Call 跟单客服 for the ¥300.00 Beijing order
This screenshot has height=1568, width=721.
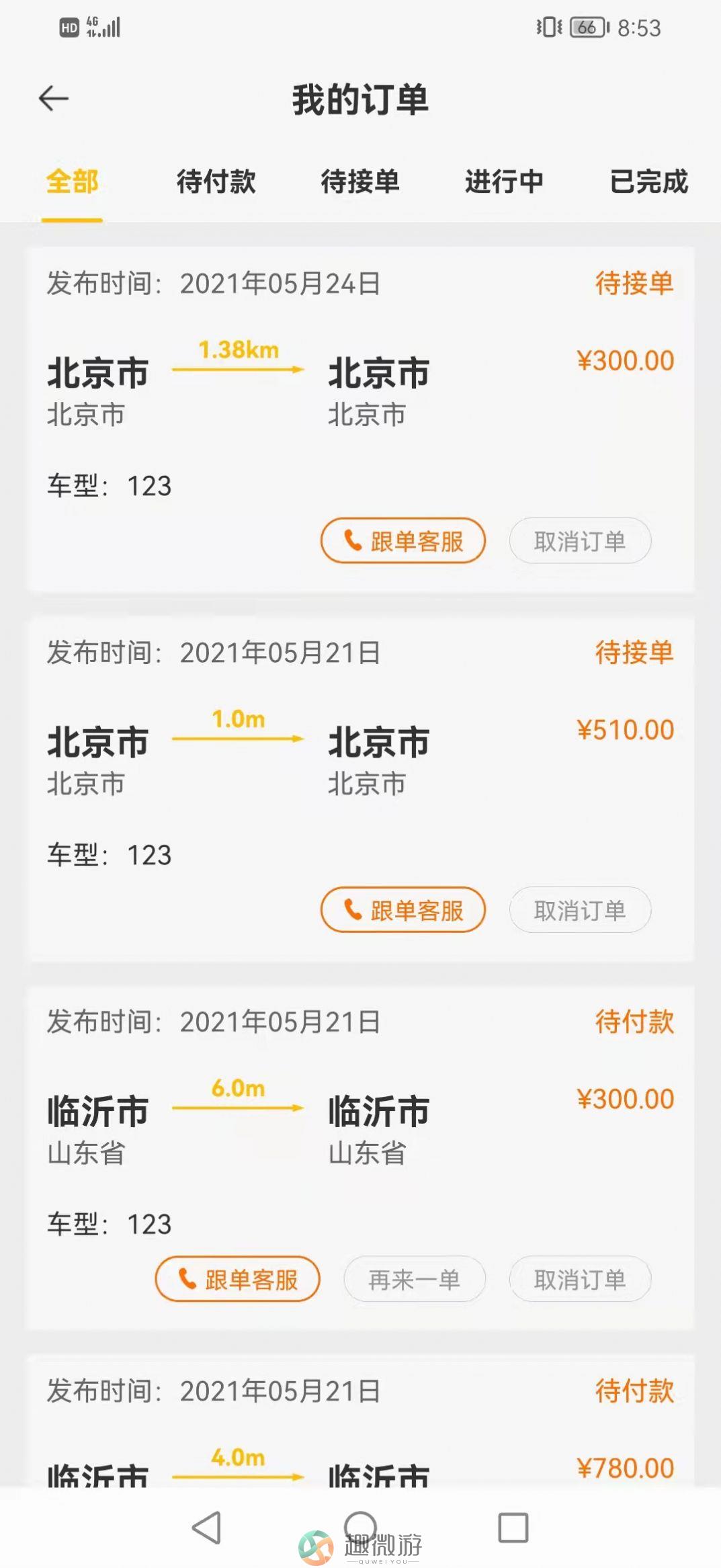(x=403, y=540)
